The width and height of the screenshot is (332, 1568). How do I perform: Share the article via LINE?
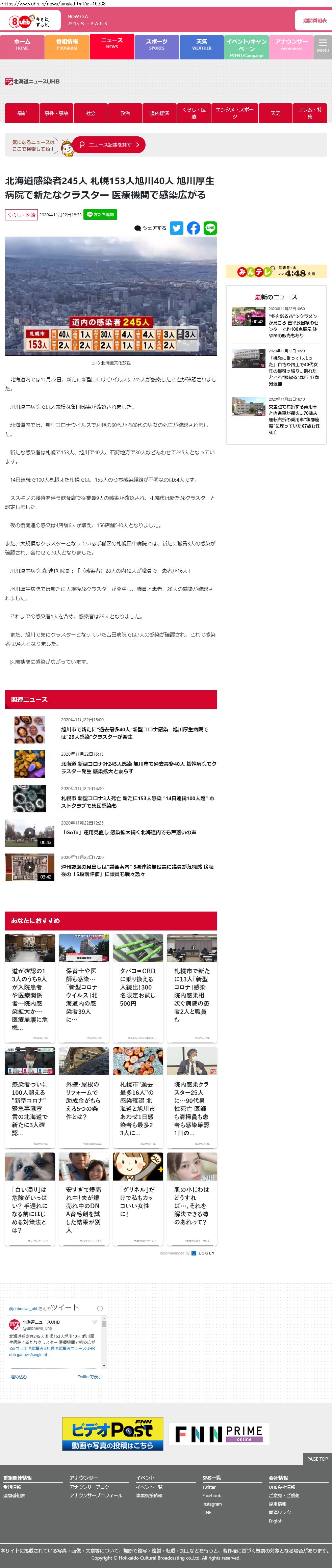[210, 228]
